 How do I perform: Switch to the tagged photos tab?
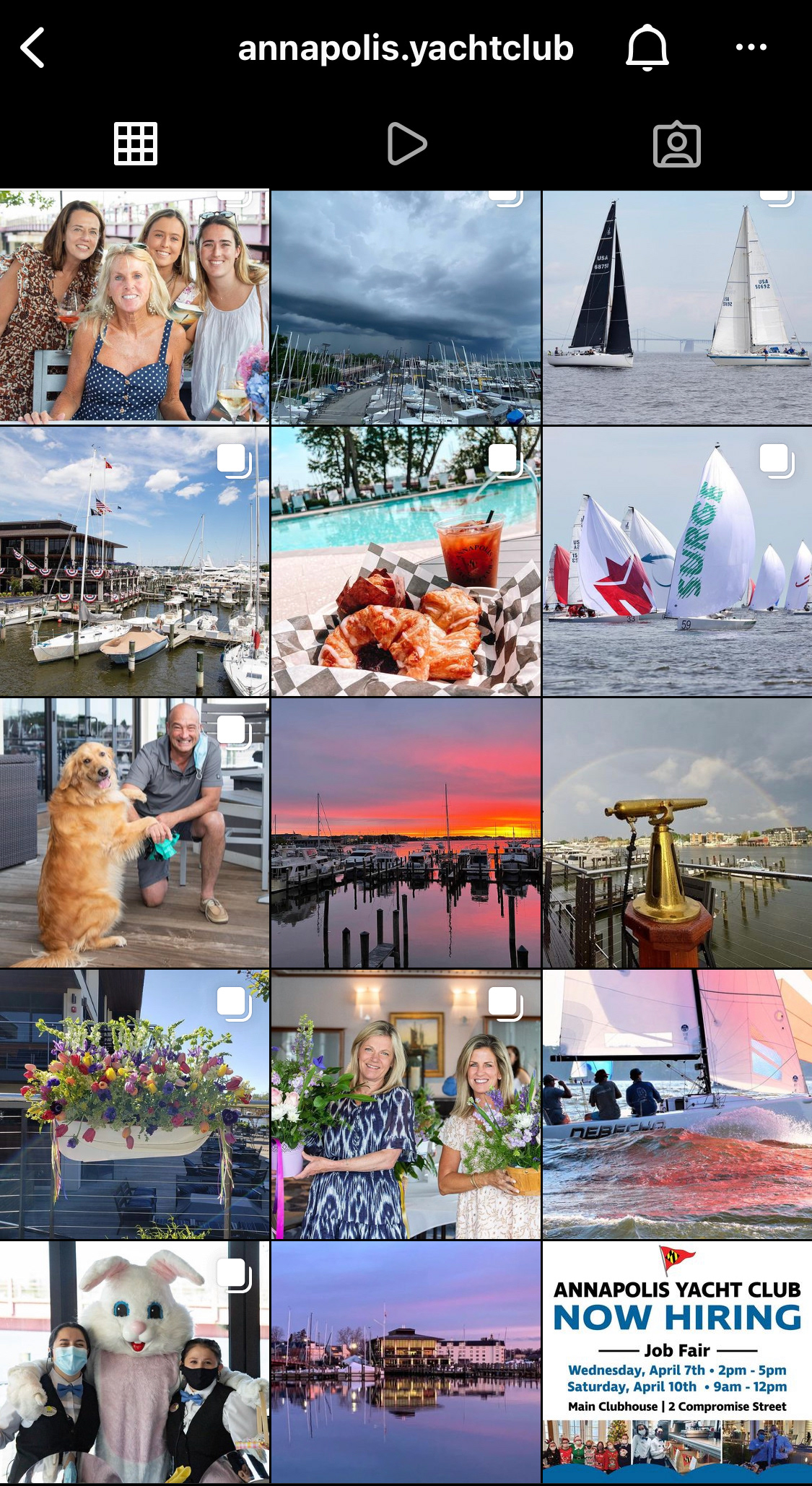point(676,144)
